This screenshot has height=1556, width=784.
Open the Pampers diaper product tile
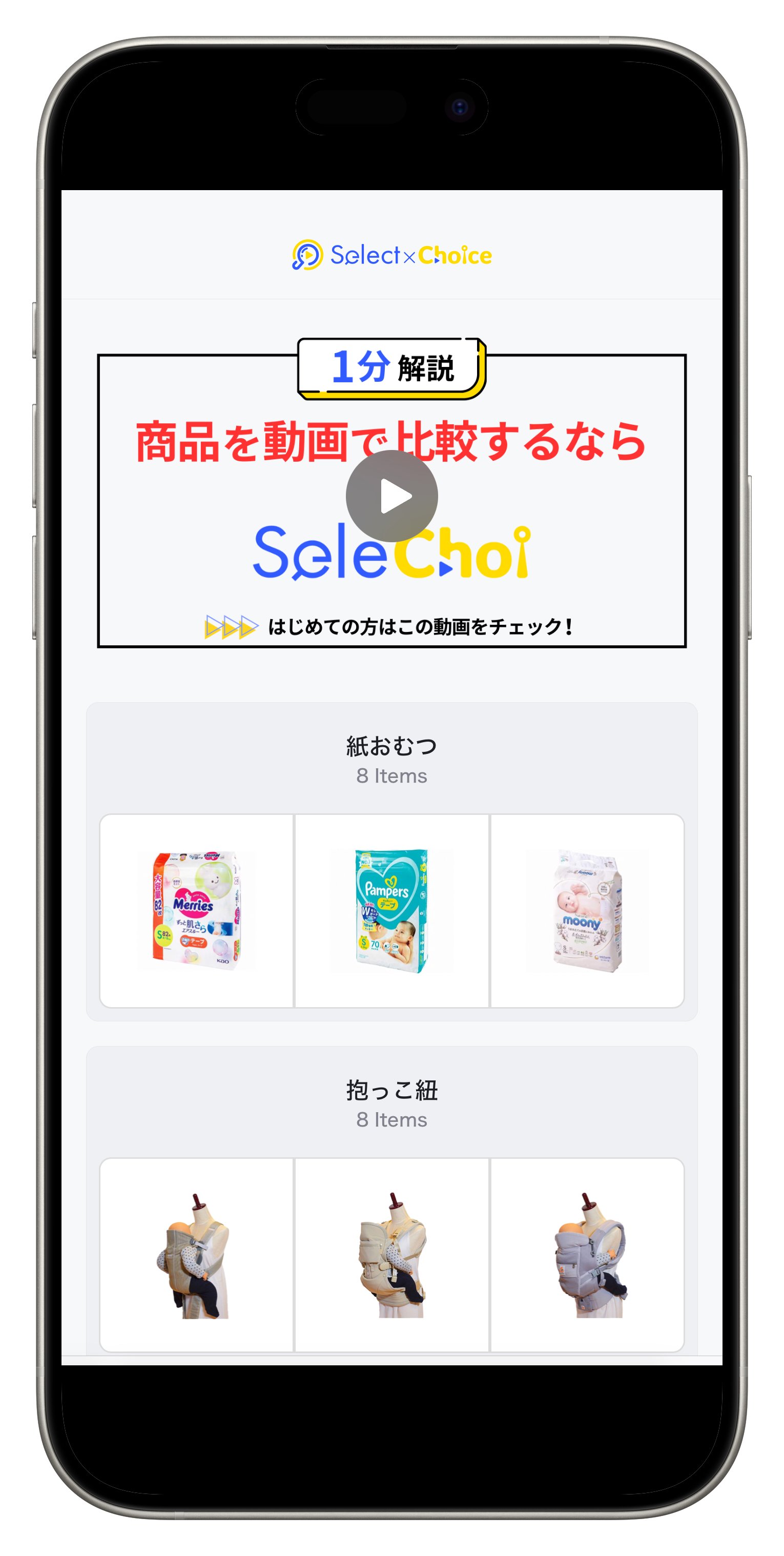click(391, 910)
